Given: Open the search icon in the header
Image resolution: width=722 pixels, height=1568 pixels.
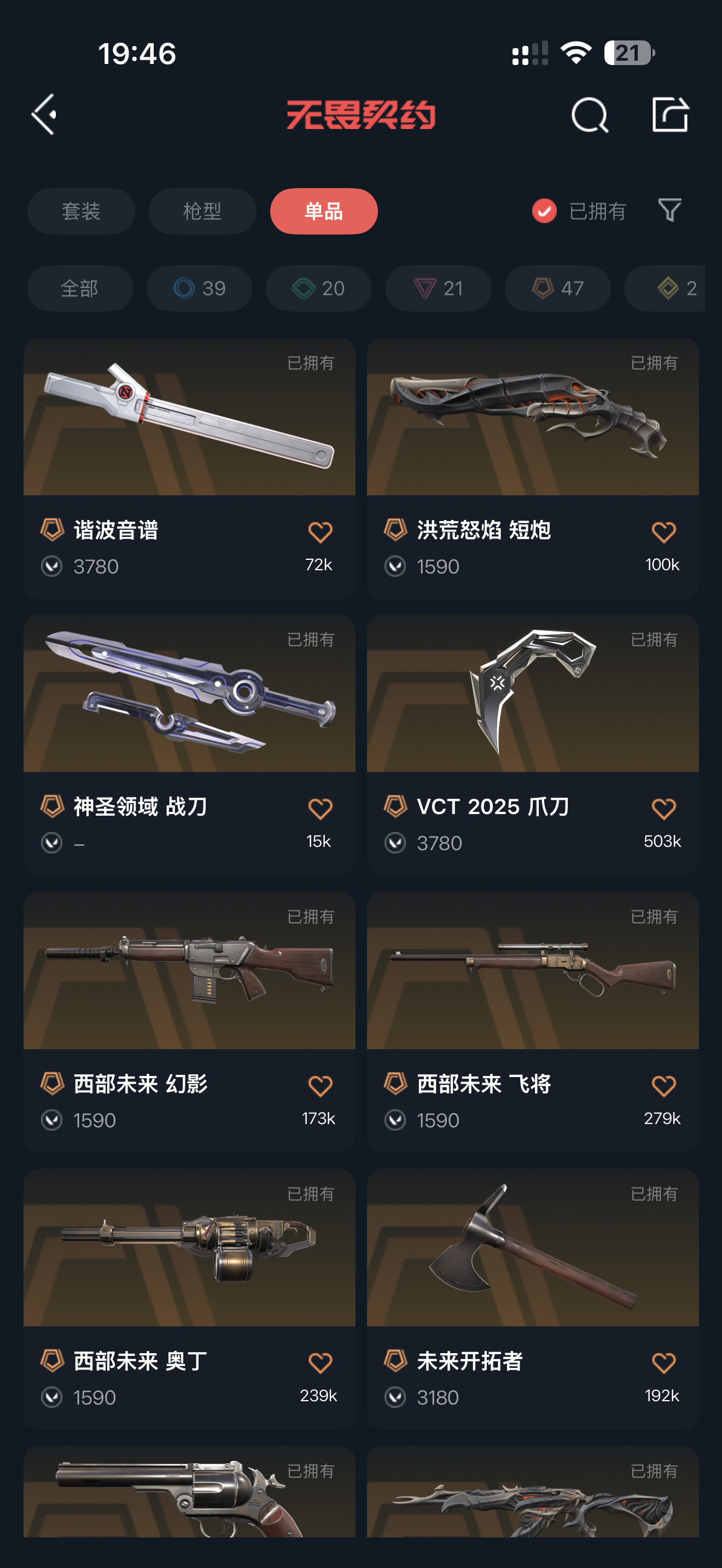Looking at the screenshot, I should pyautogui.click(x=589, y=114).
